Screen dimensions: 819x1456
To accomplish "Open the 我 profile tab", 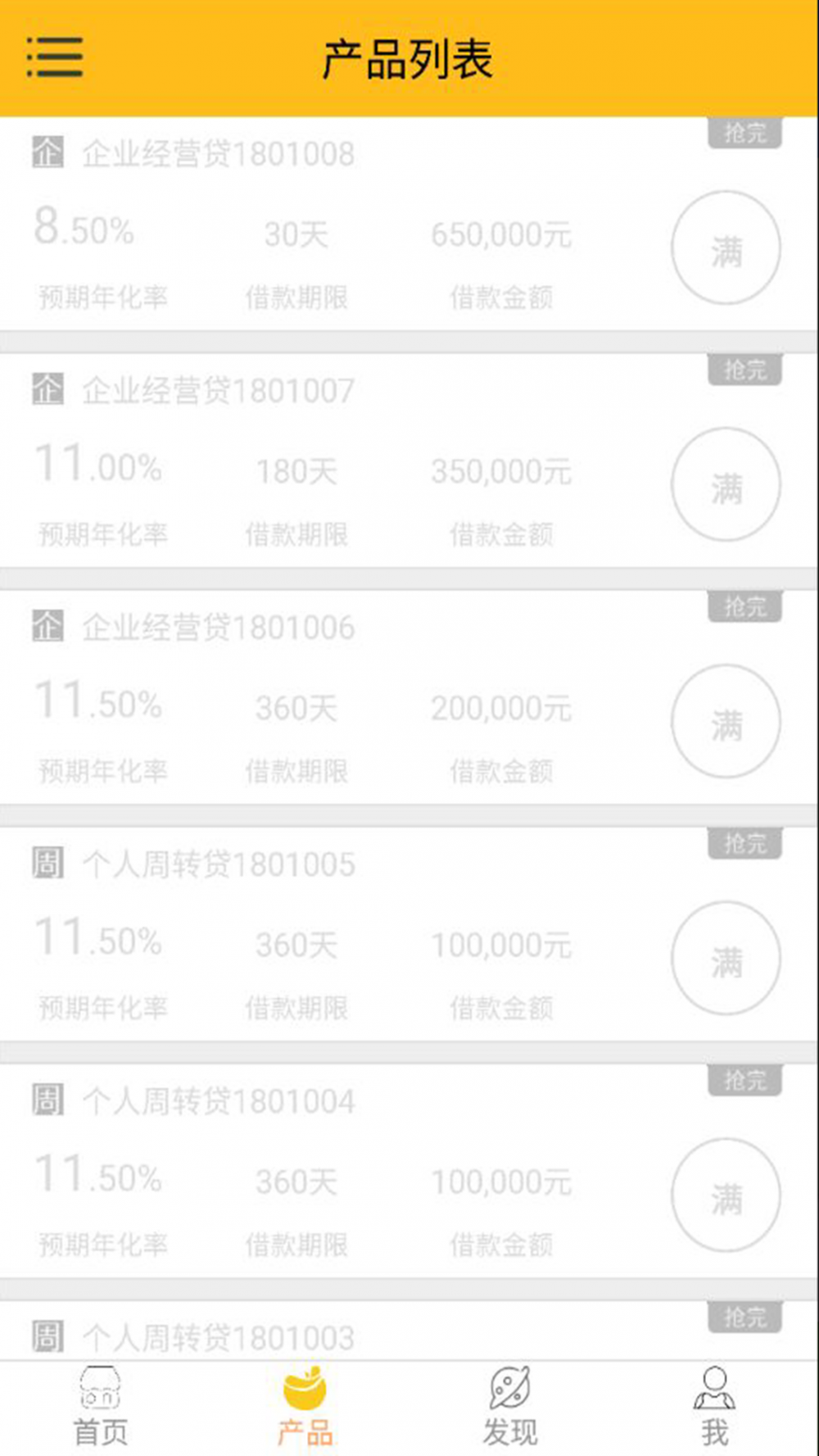I will click(714, 1408).
